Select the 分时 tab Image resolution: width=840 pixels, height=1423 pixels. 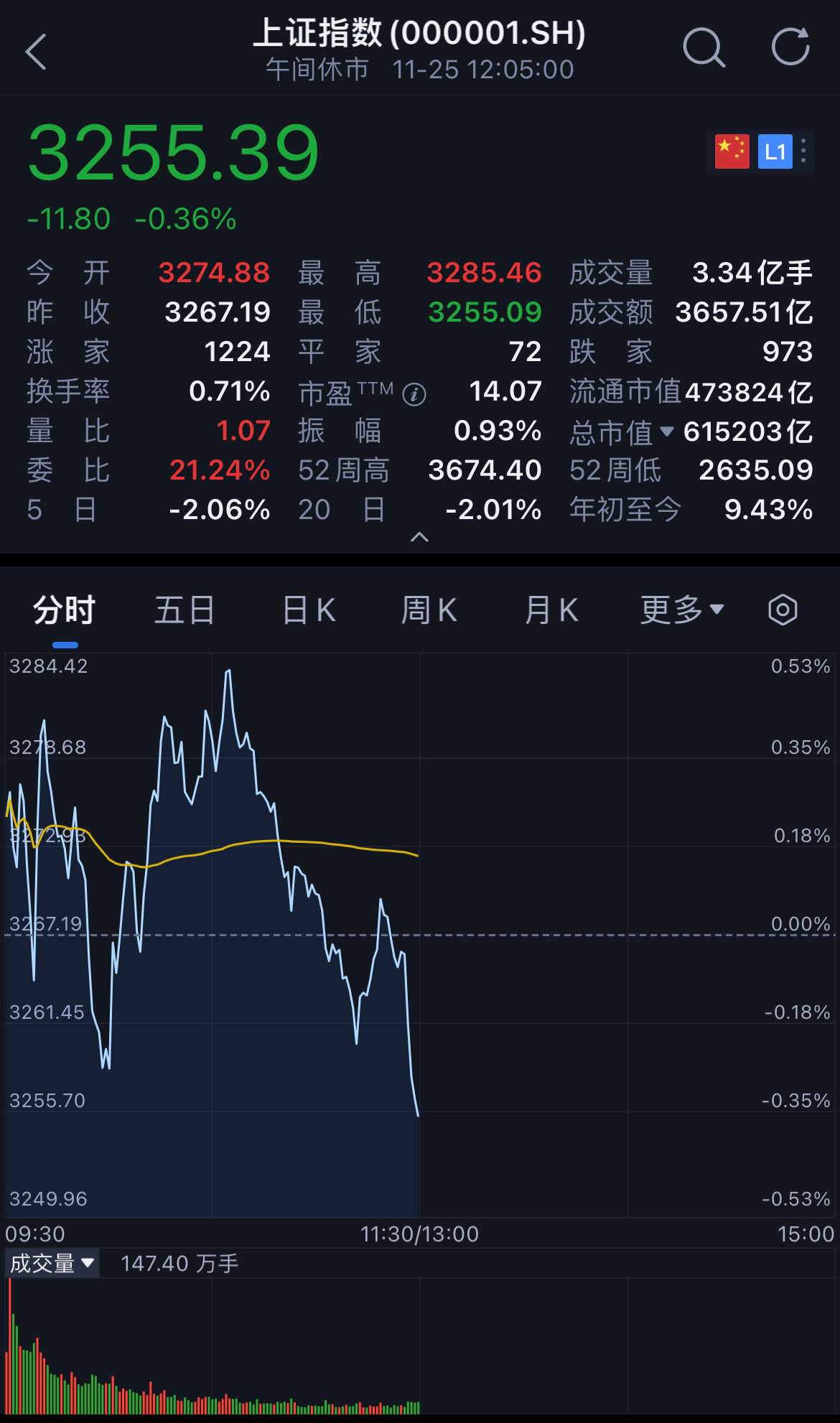pos(62,609)
